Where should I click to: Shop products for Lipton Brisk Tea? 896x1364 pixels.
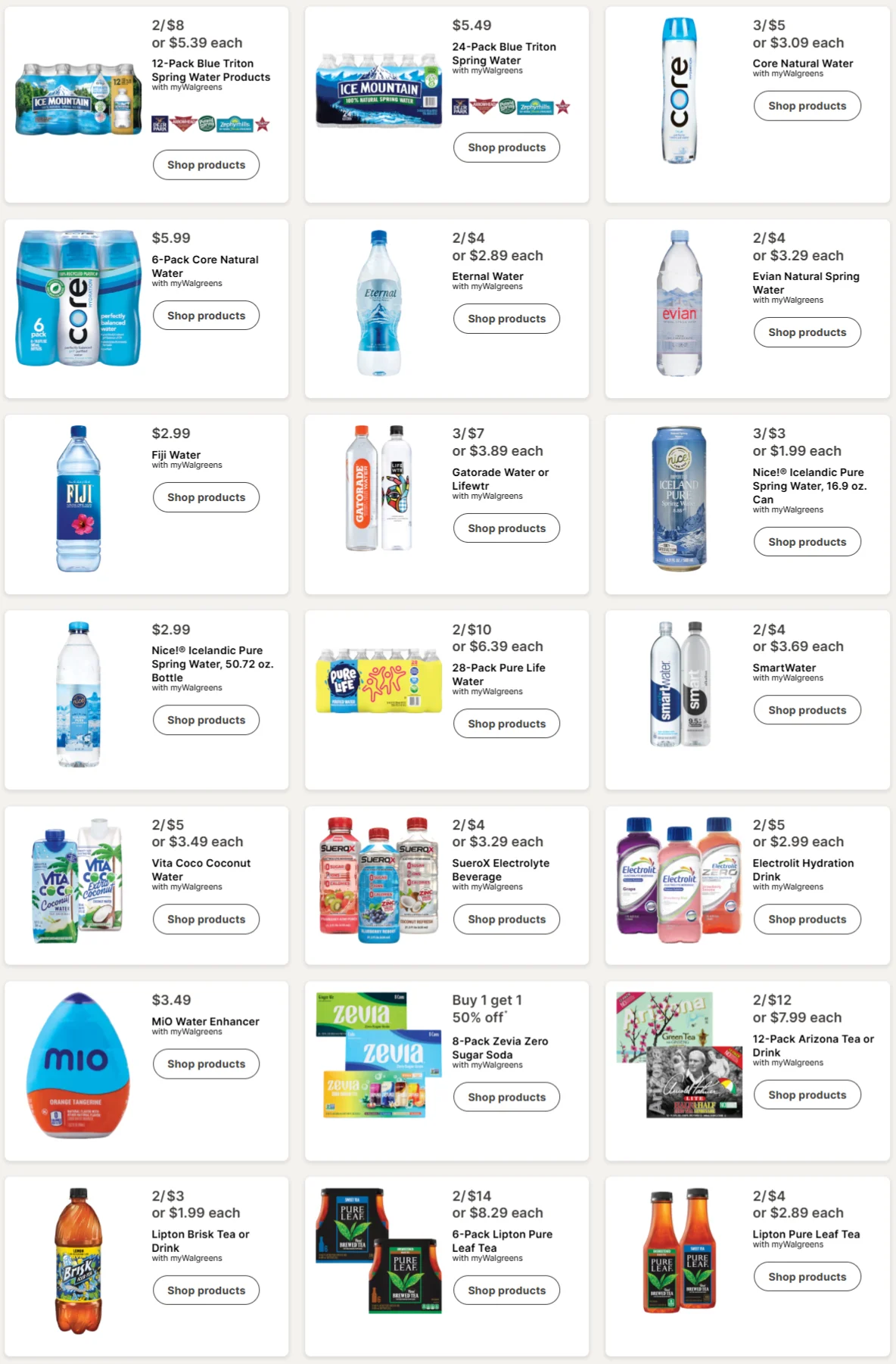(x=206, y=1291)
